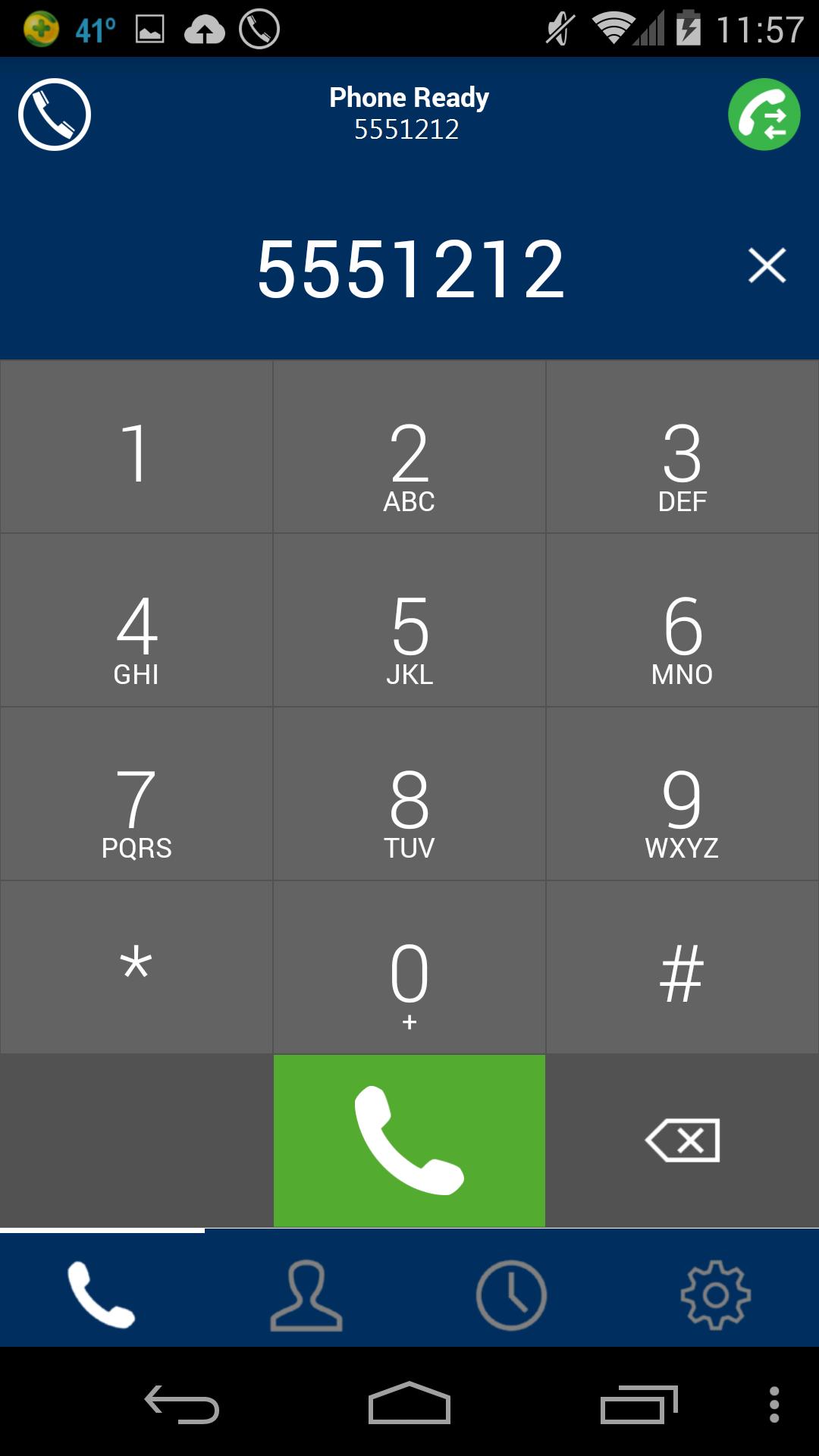Delete the last digit with backspace
The width and height of the screenshot is (819, 1456).
coord(682,1141)
